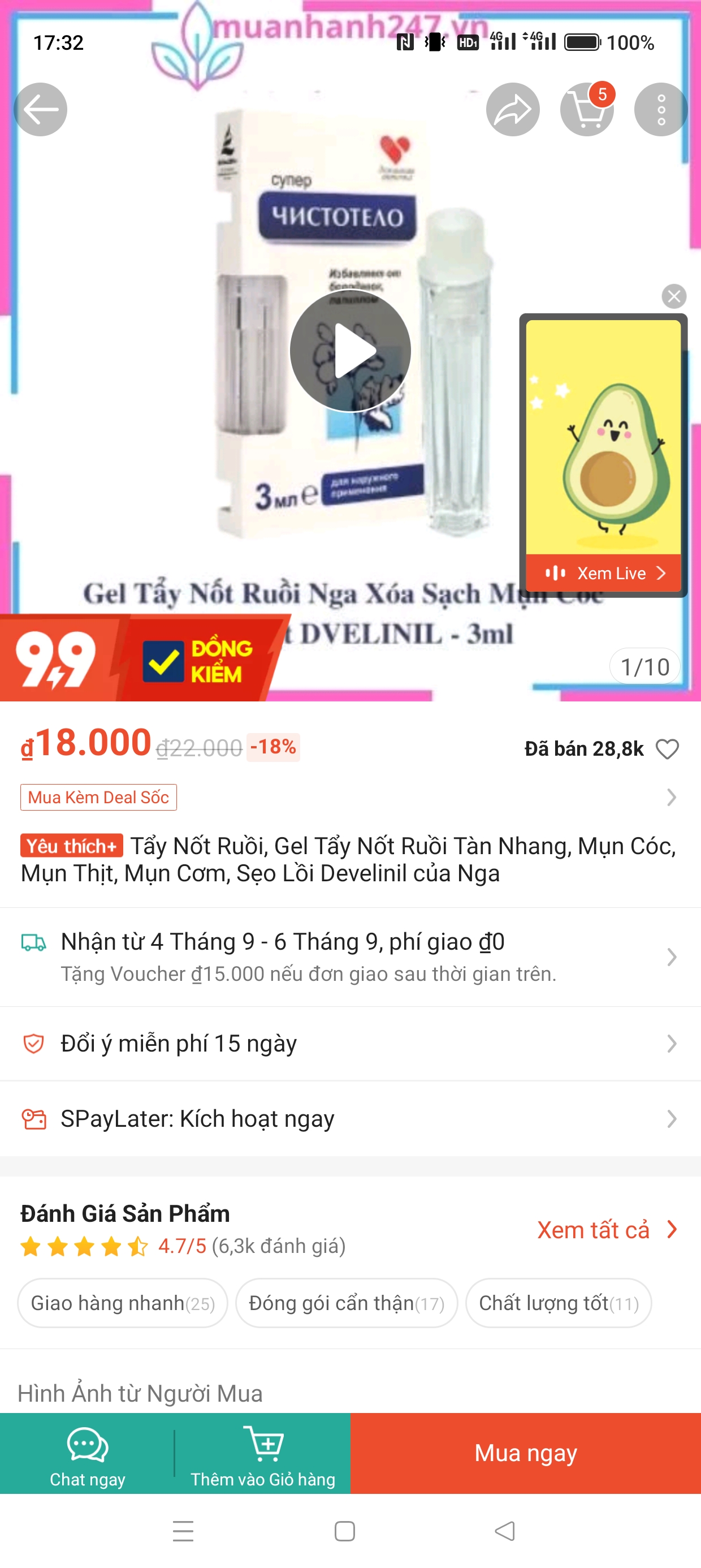The height and width of the screenshot is (1568, 701).
Task: Select the Đóng gói cẩn thận review chip
Action: pyautogui.click(x=346, y=1303)
